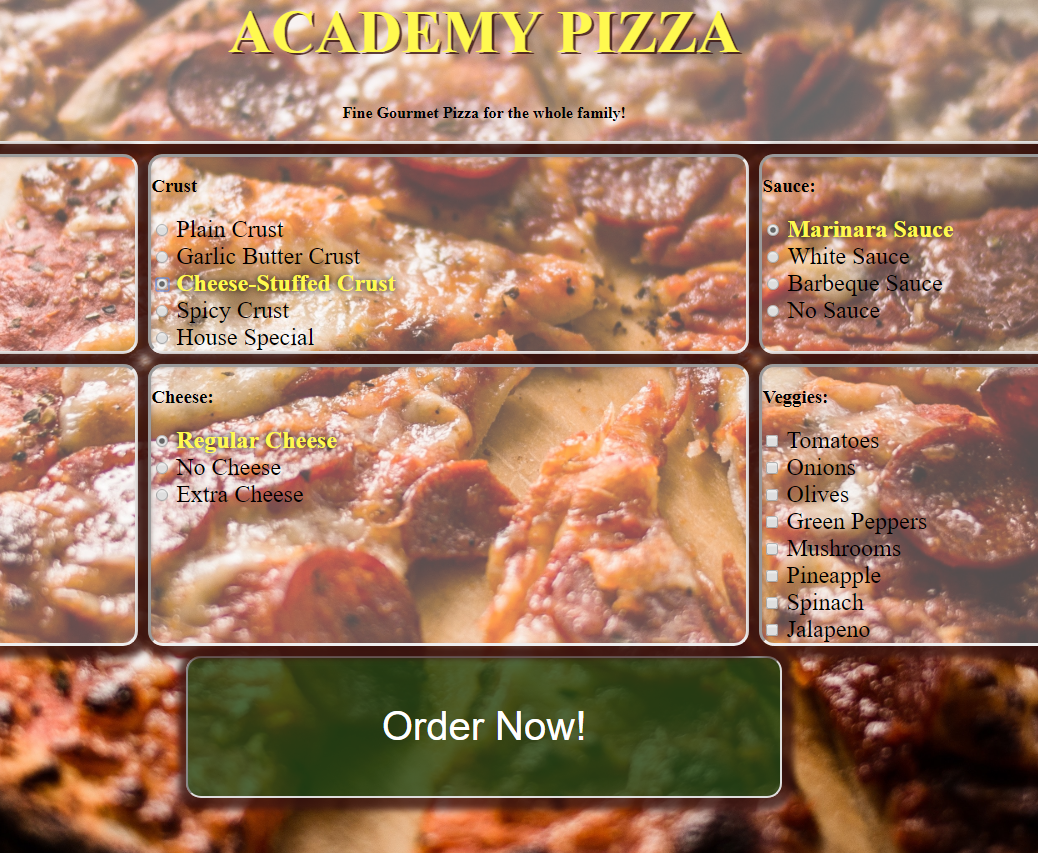
Task: Select Barbeque Sauce
Action: click(773, 284)
